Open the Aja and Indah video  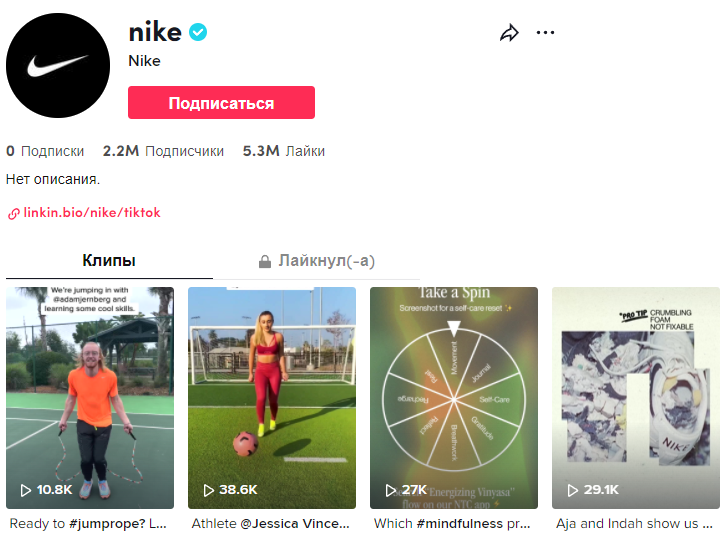636,398
